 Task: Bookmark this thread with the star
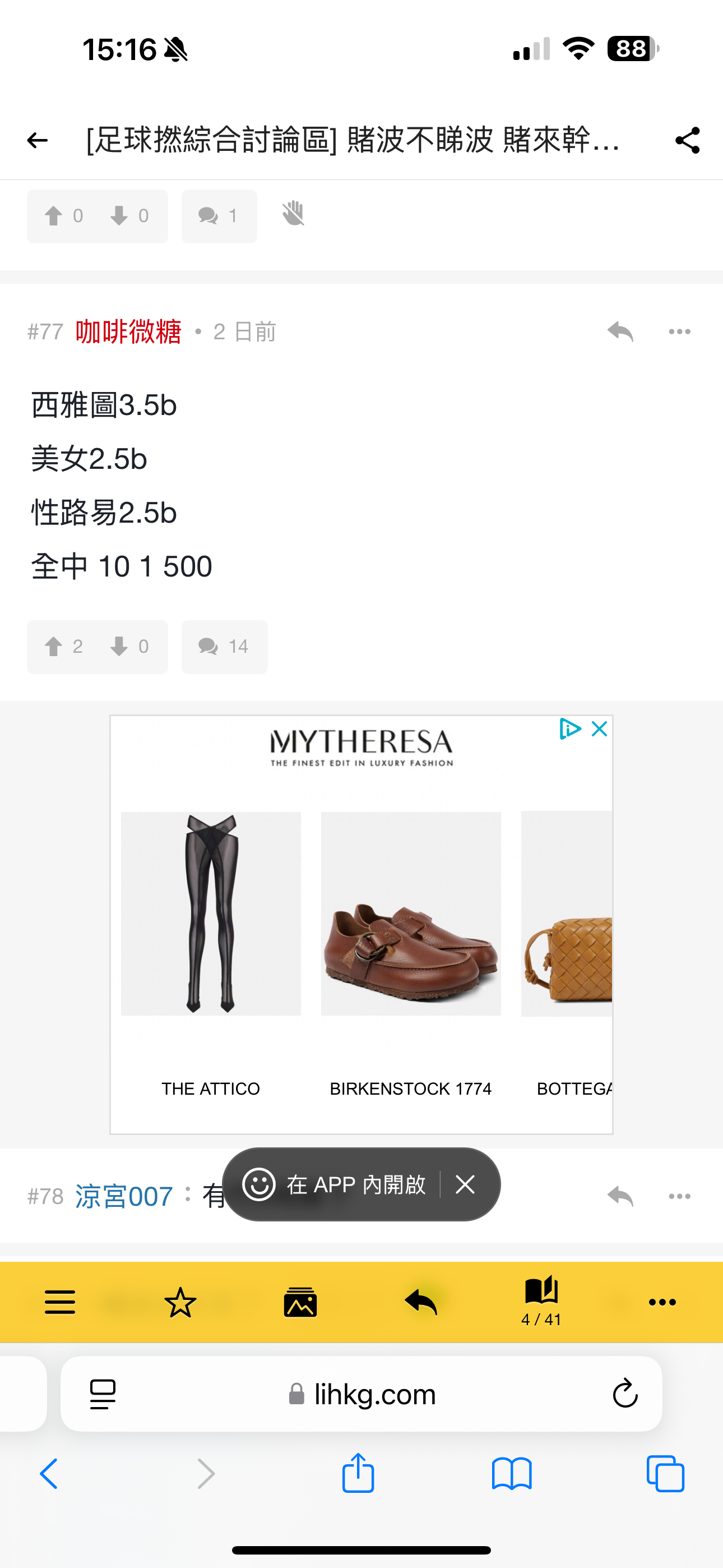click(180, 1302)
